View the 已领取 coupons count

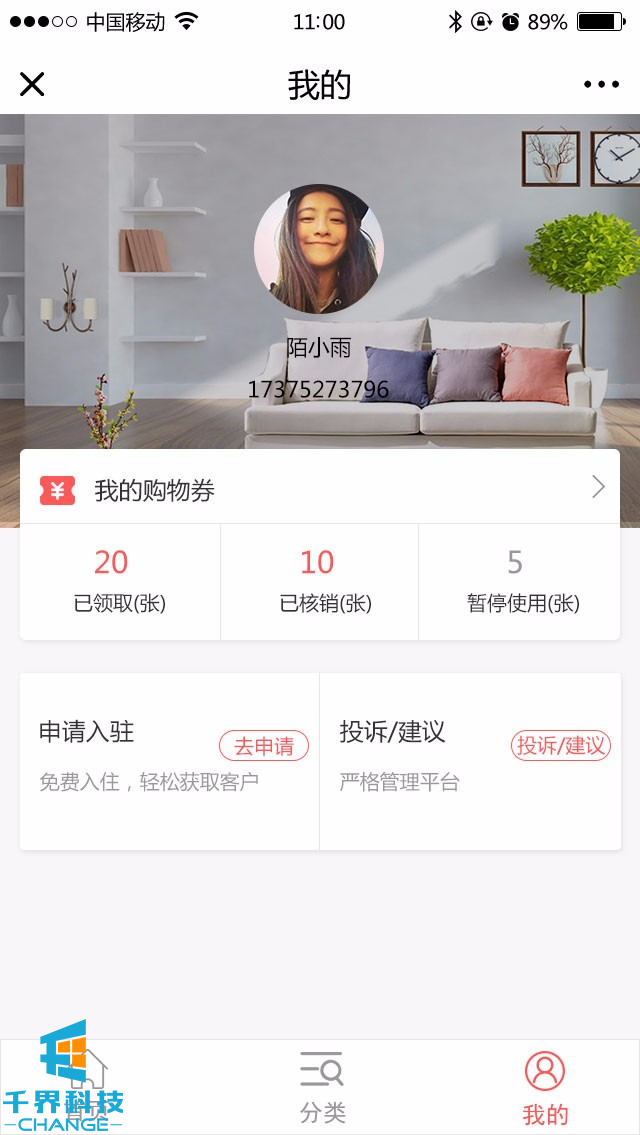tap(120, 581)
